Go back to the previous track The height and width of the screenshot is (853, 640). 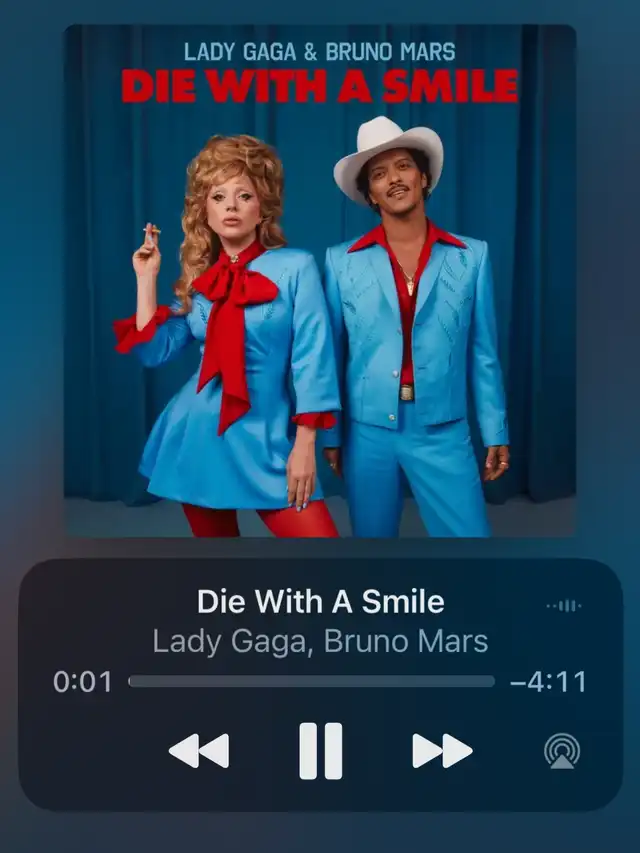tap(198, 751)
